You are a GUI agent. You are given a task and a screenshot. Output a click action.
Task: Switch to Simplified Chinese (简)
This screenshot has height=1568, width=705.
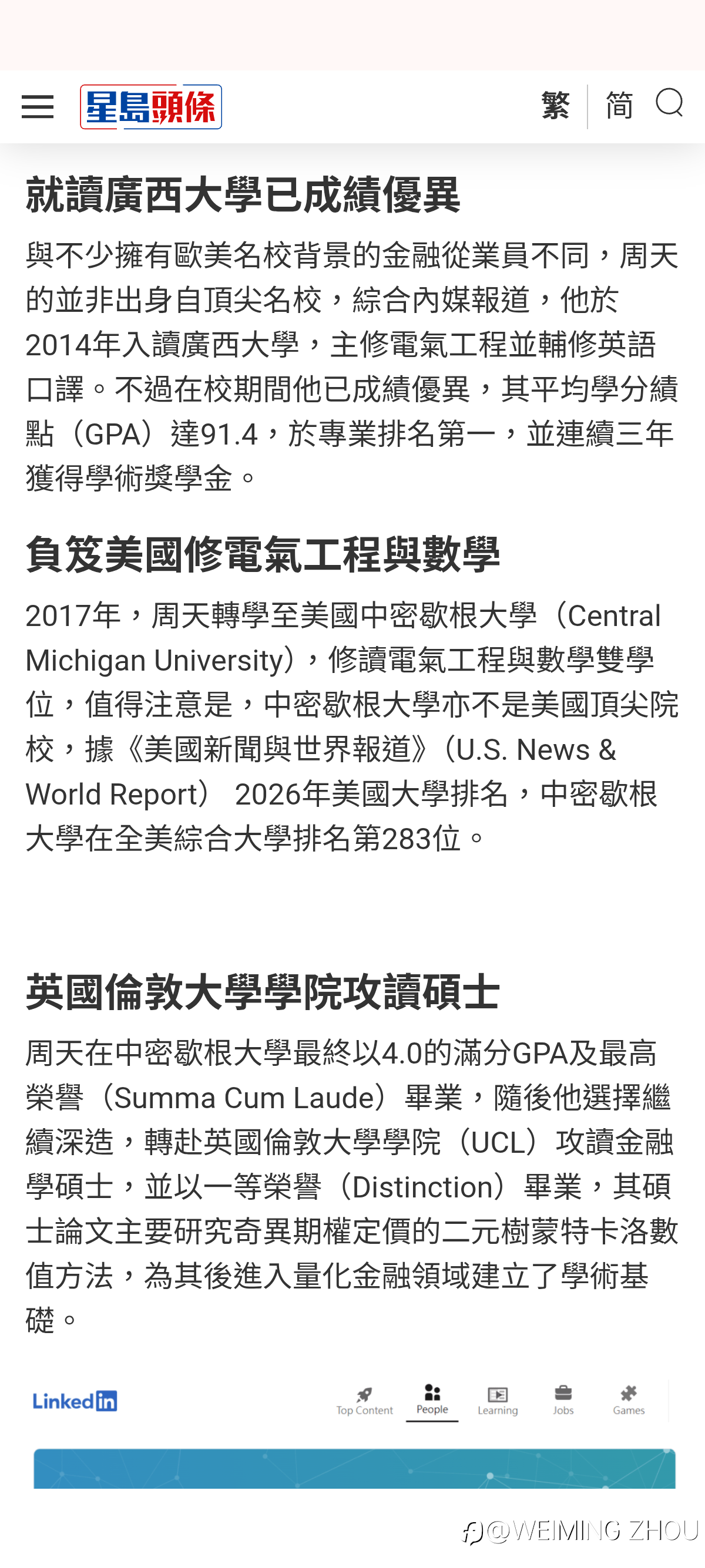620,106
